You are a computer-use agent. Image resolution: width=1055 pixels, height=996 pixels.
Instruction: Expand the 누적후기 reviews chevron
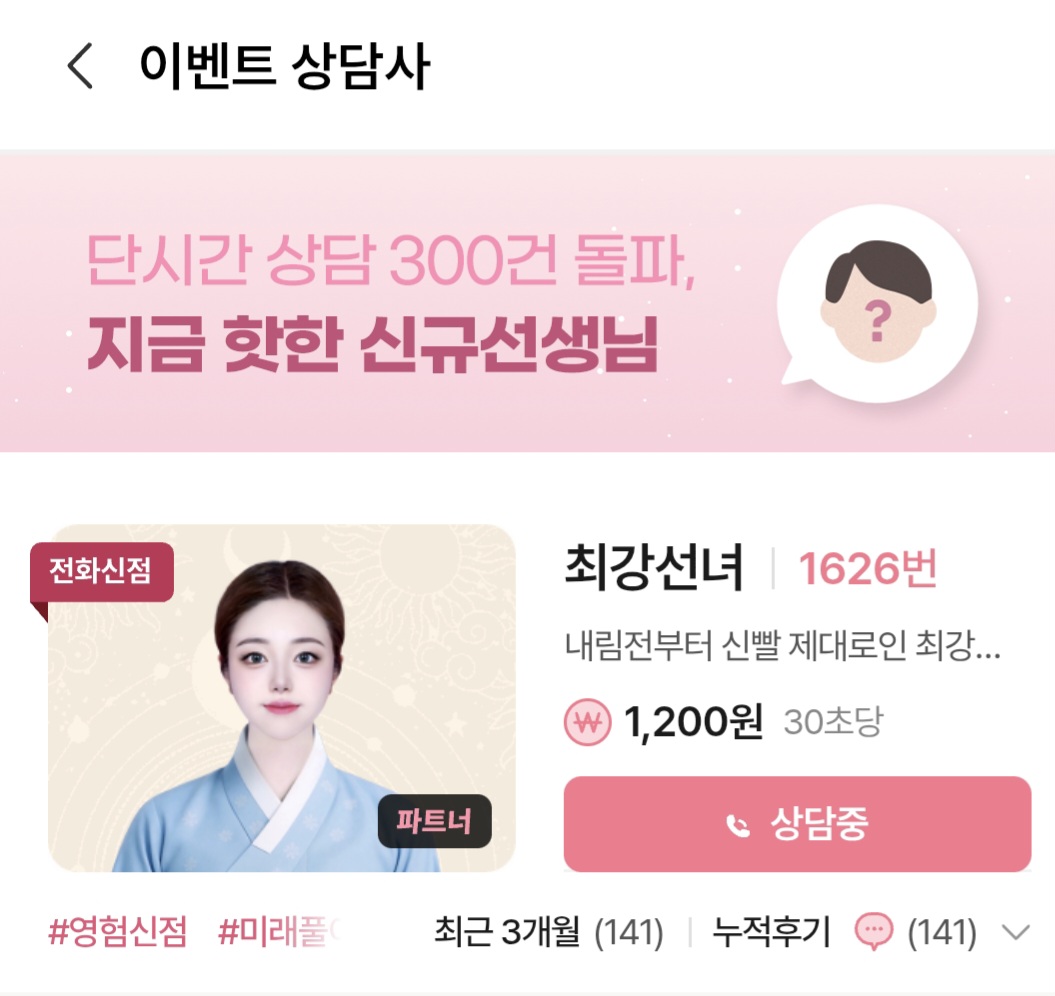(x=1015, y=933)
